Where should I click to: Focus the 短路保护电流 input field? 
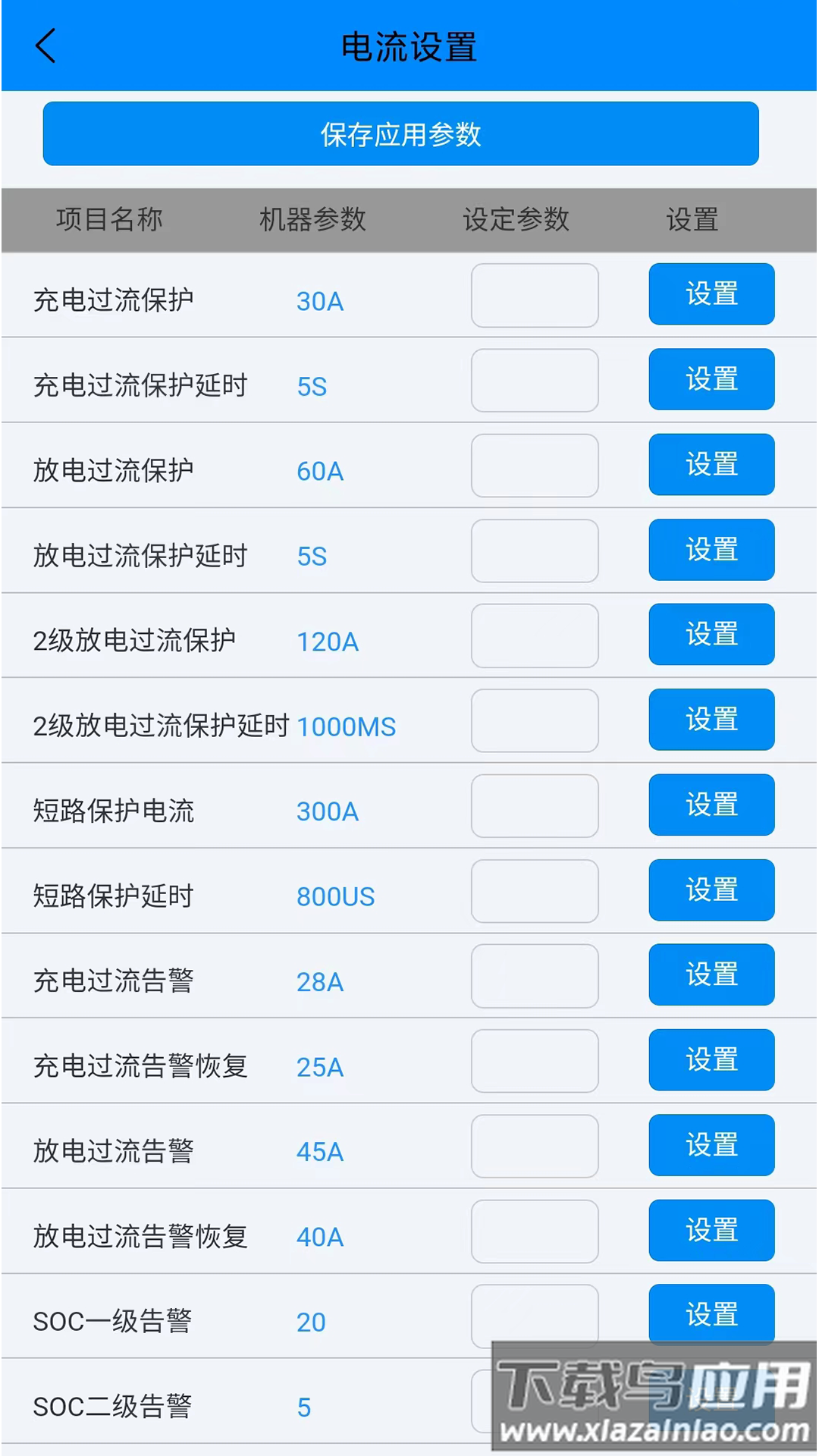pos(535,806)
